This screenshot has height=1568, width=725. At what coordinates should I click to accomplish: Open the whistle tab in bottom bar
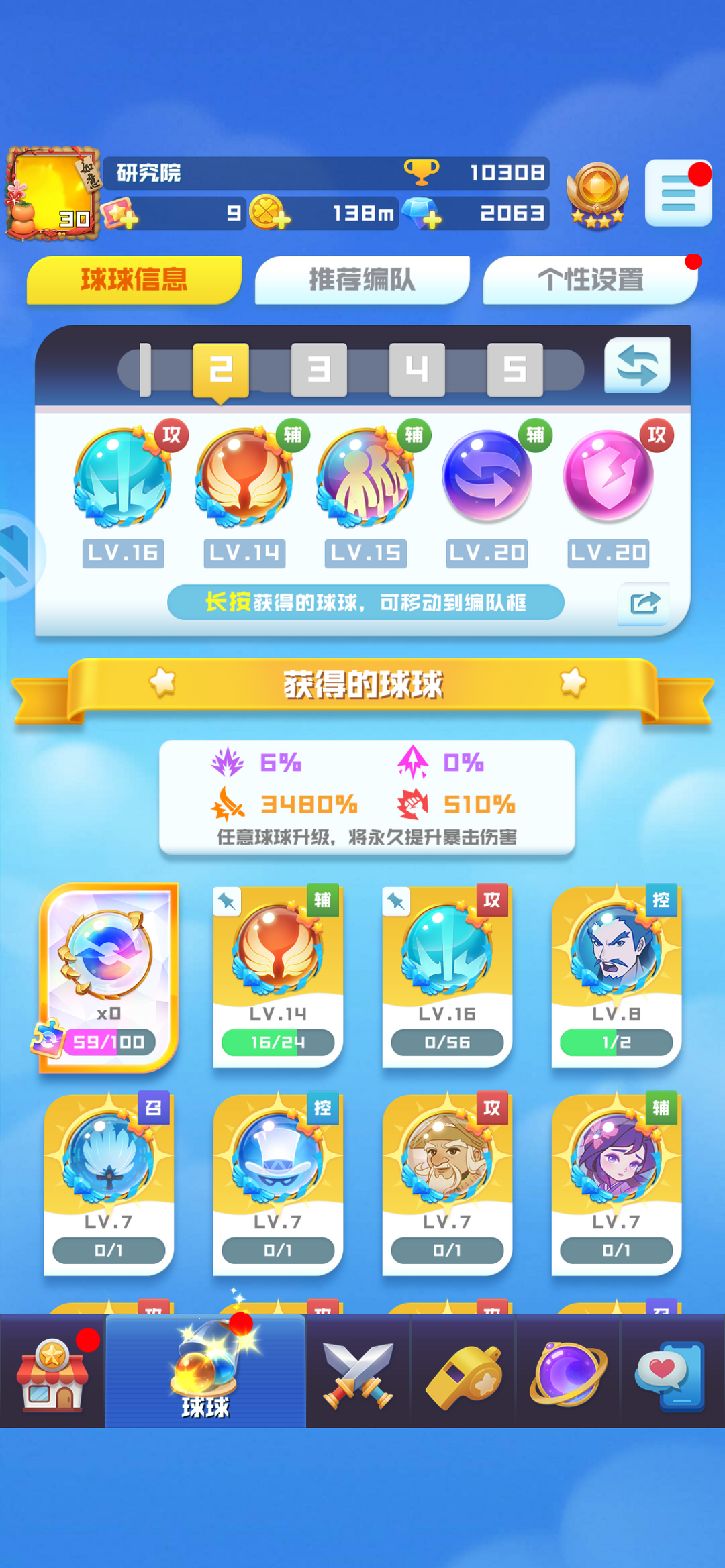click(463, 1372)
